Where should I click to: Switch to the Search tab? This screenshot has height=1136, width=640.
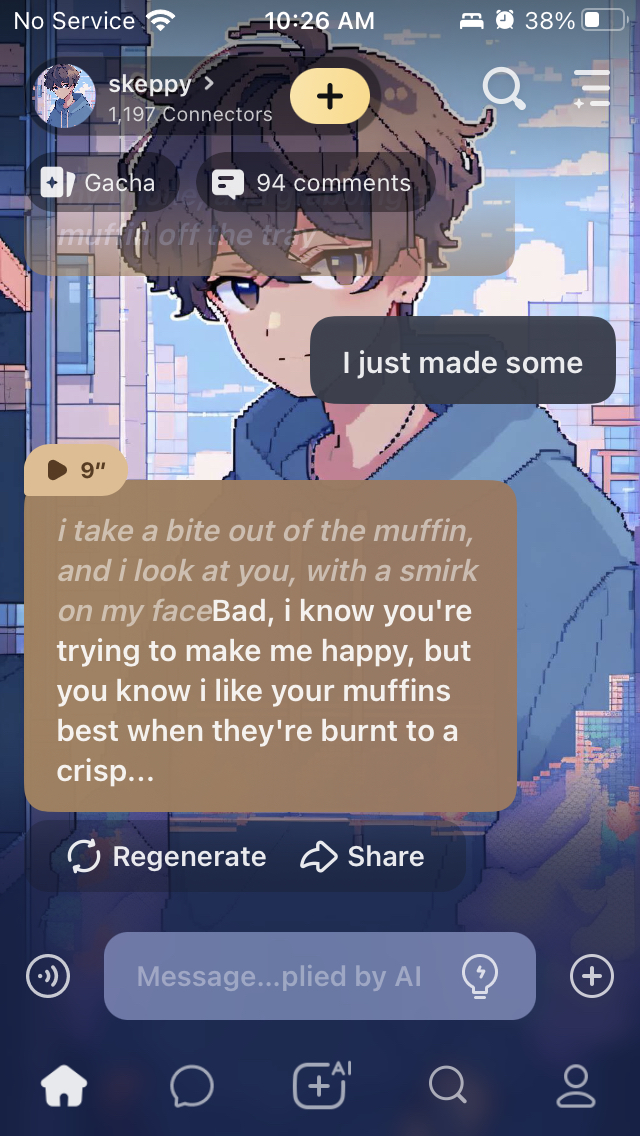[447, 1085]
